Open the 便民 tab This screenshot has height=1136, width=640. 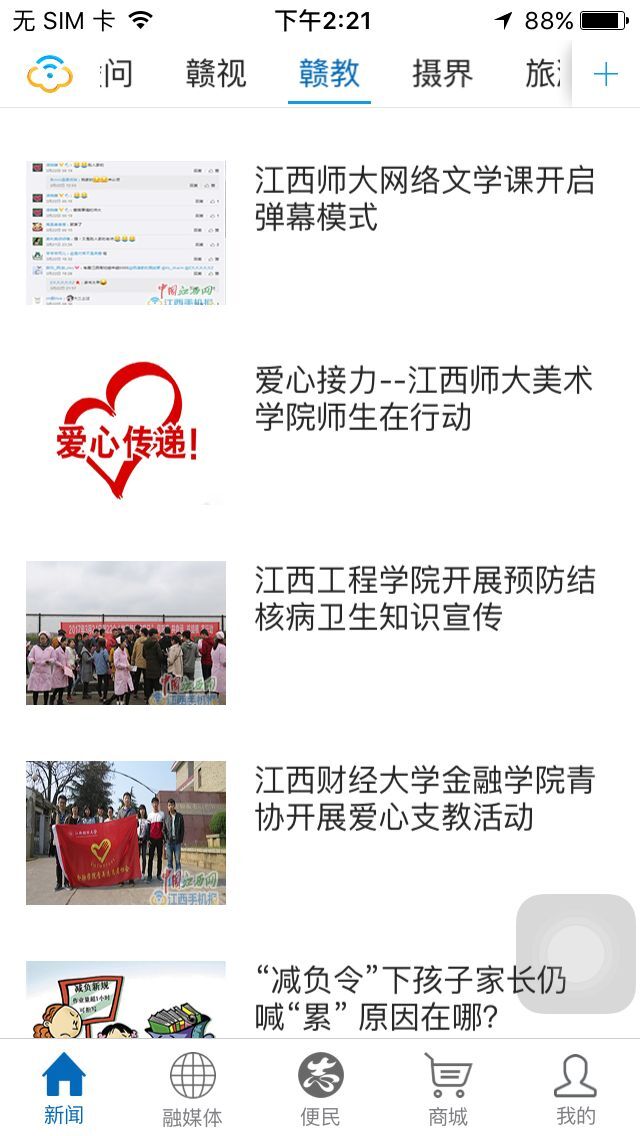click(x=320, y=1088)
